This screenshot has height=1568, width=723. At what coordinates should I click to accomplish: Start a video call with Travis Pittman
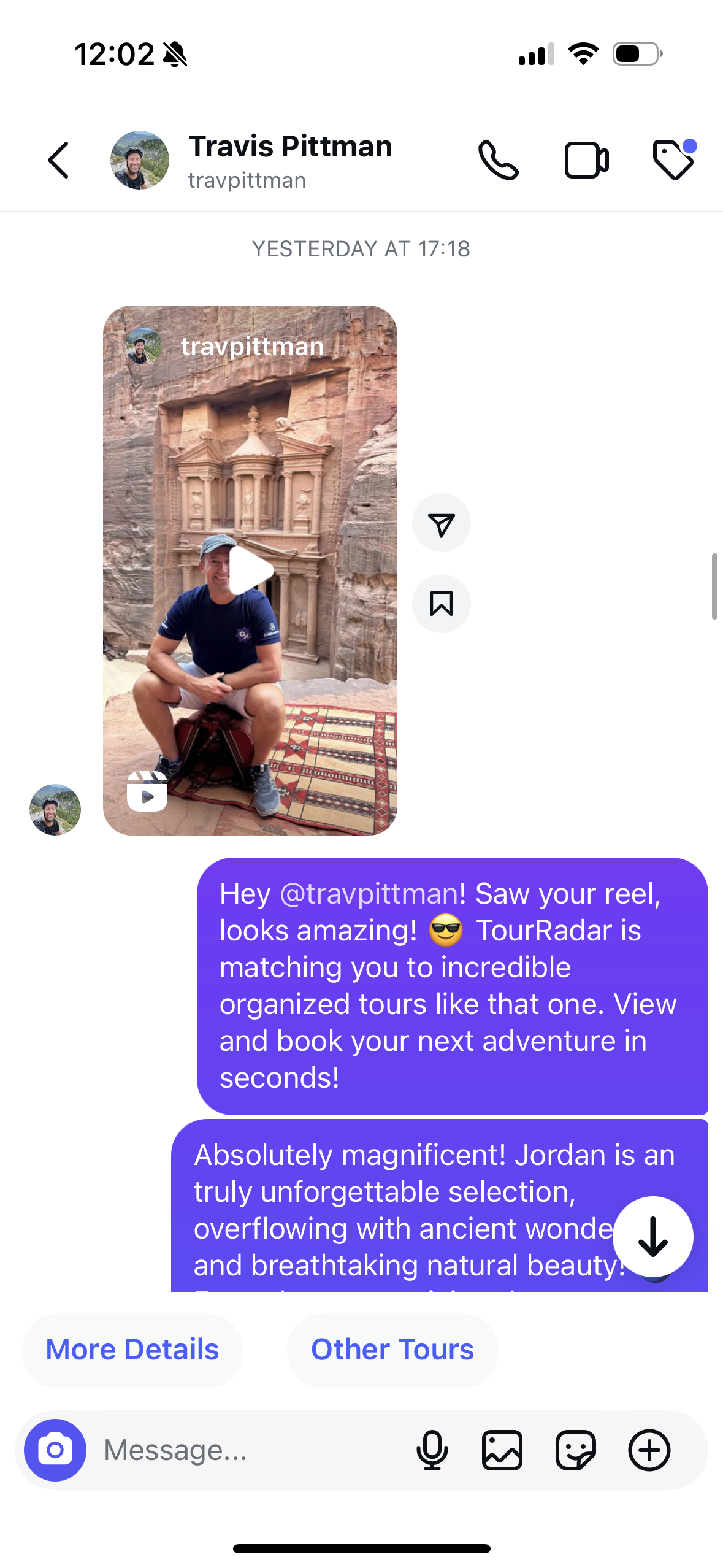pyautogui.click(x=586, y=160)
